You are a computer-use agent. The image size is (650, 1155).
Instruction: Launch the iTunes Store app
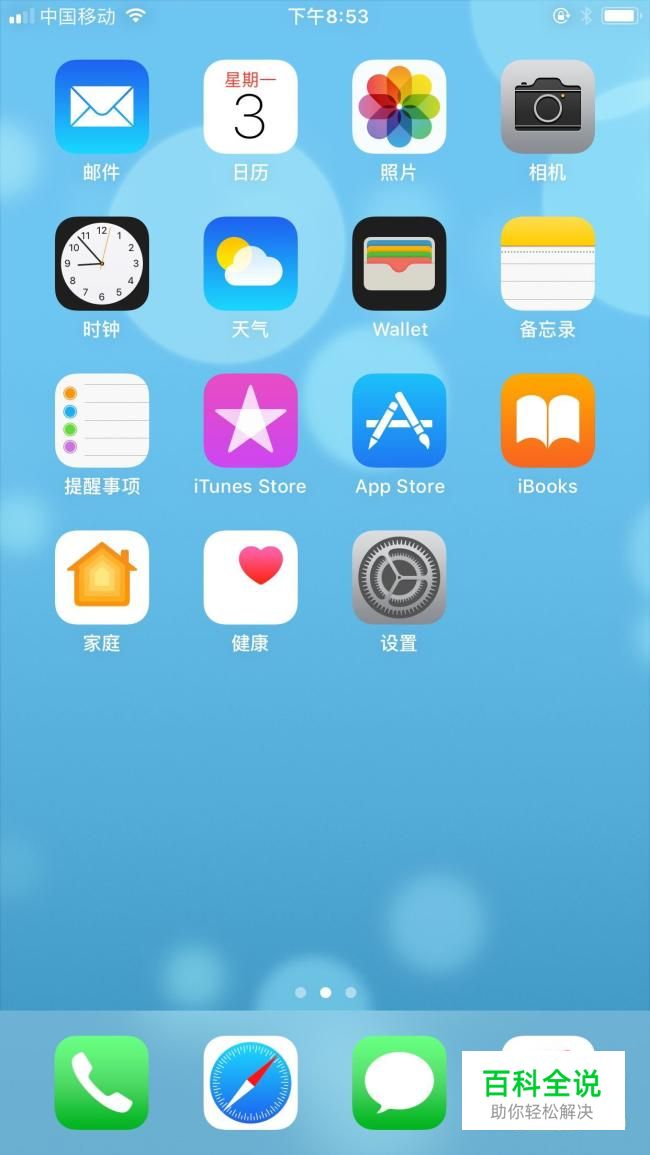point(250,421)
